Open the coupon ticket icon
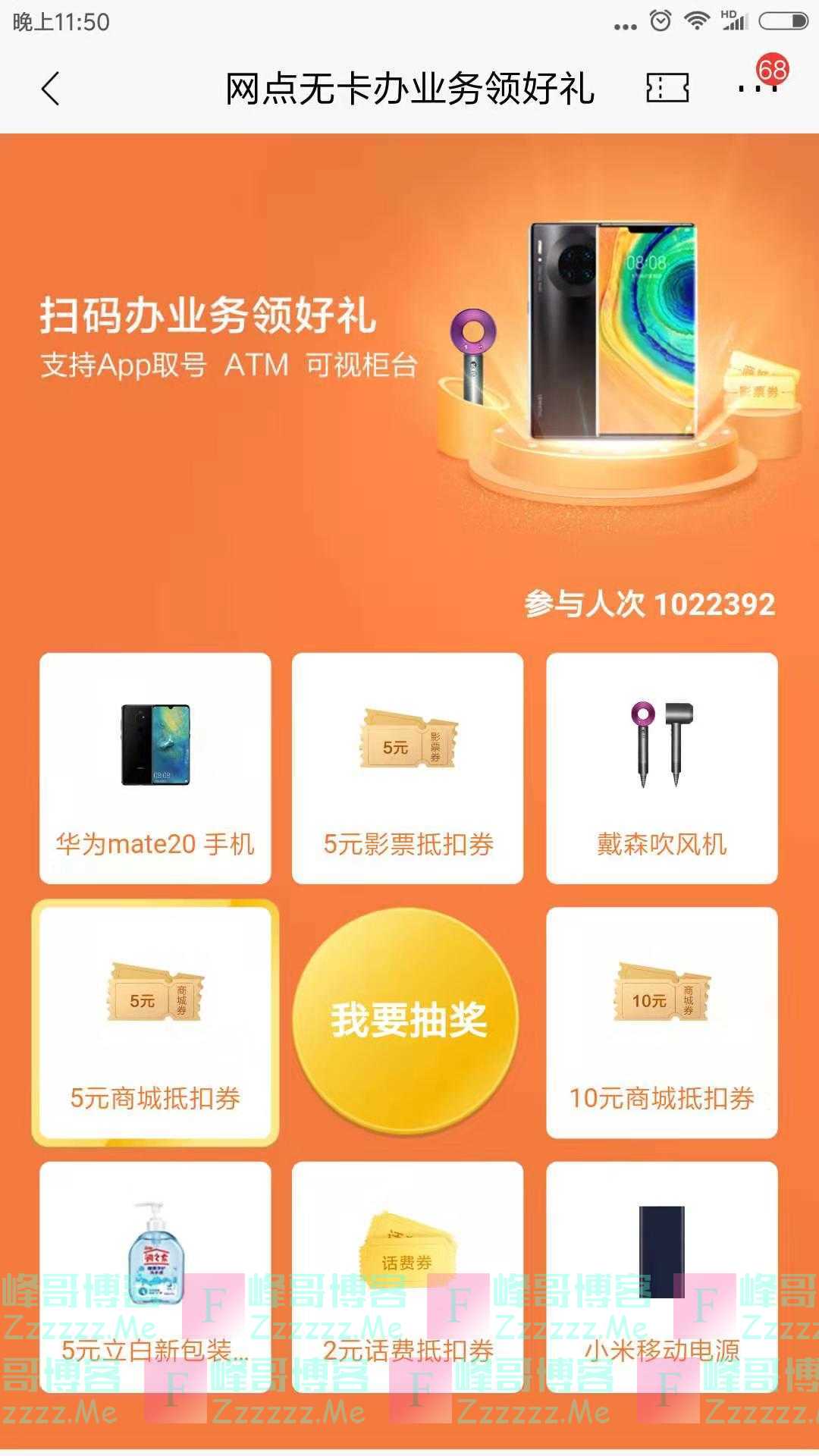Viewport: 819px width, 1456px height. 667,88
